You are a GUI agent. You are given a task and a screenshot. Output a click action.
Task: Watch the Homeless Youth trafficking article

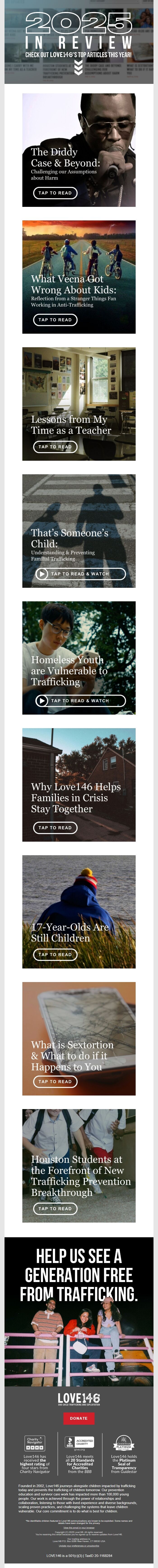point(79,701)
